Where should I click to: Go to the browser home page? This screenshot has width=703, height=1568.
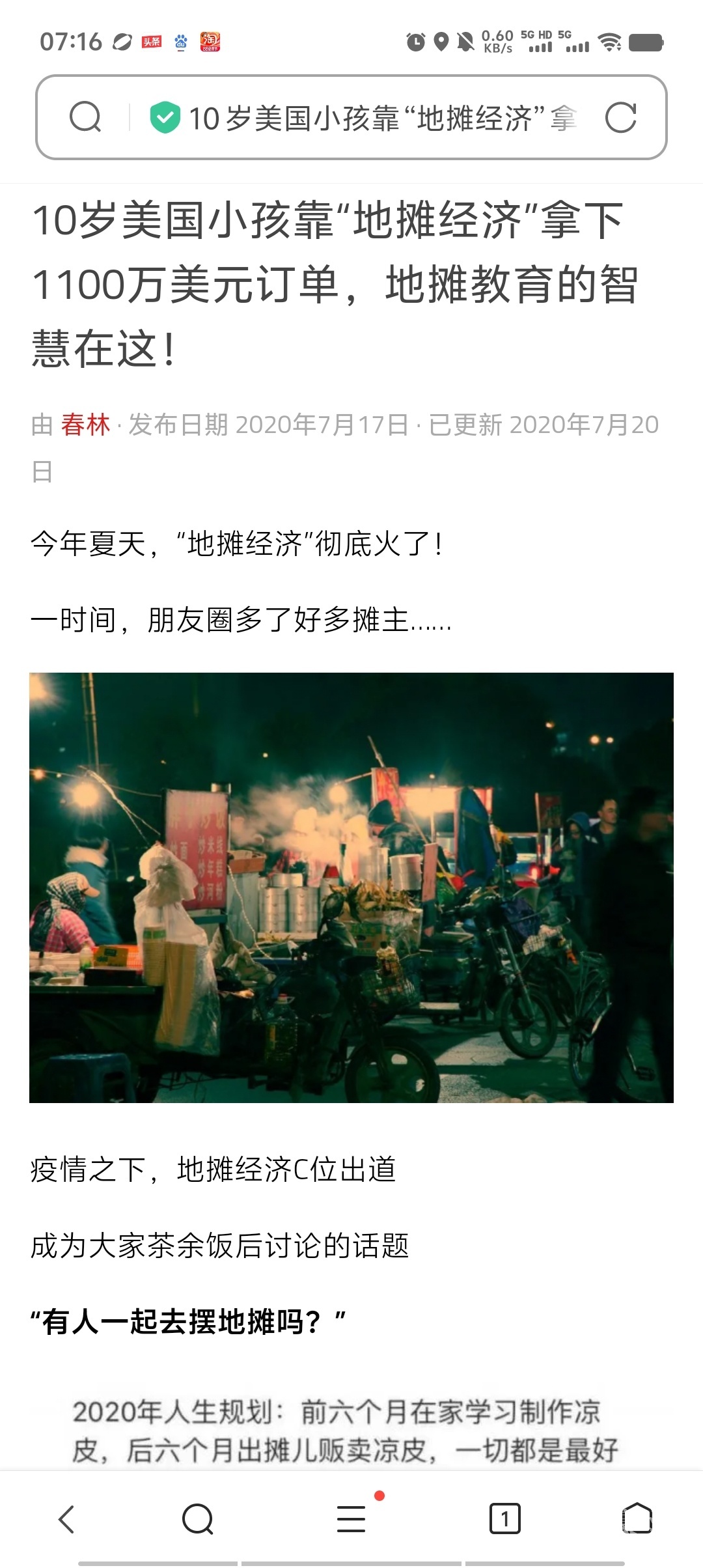(x=637, y=1519)
